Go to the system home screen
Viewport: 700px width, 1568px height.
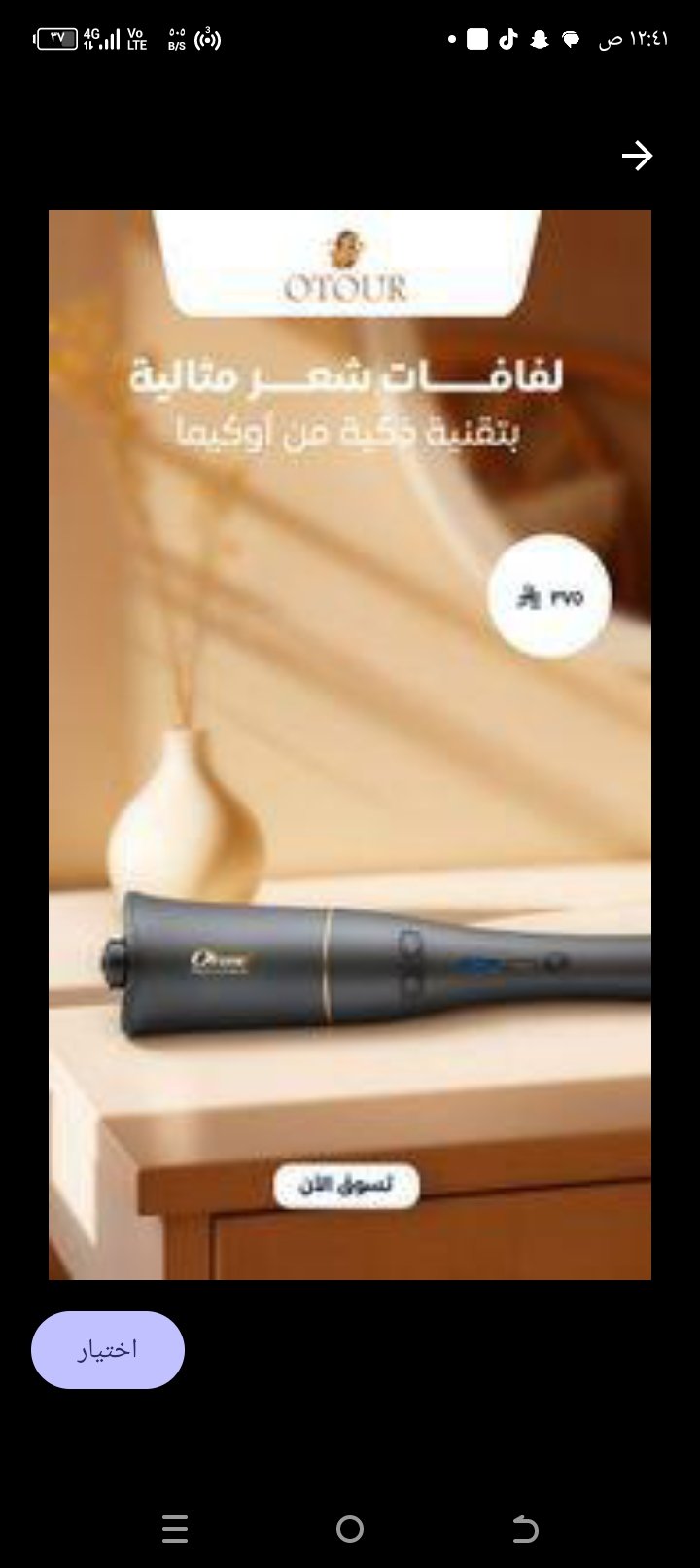point(350,1529)
